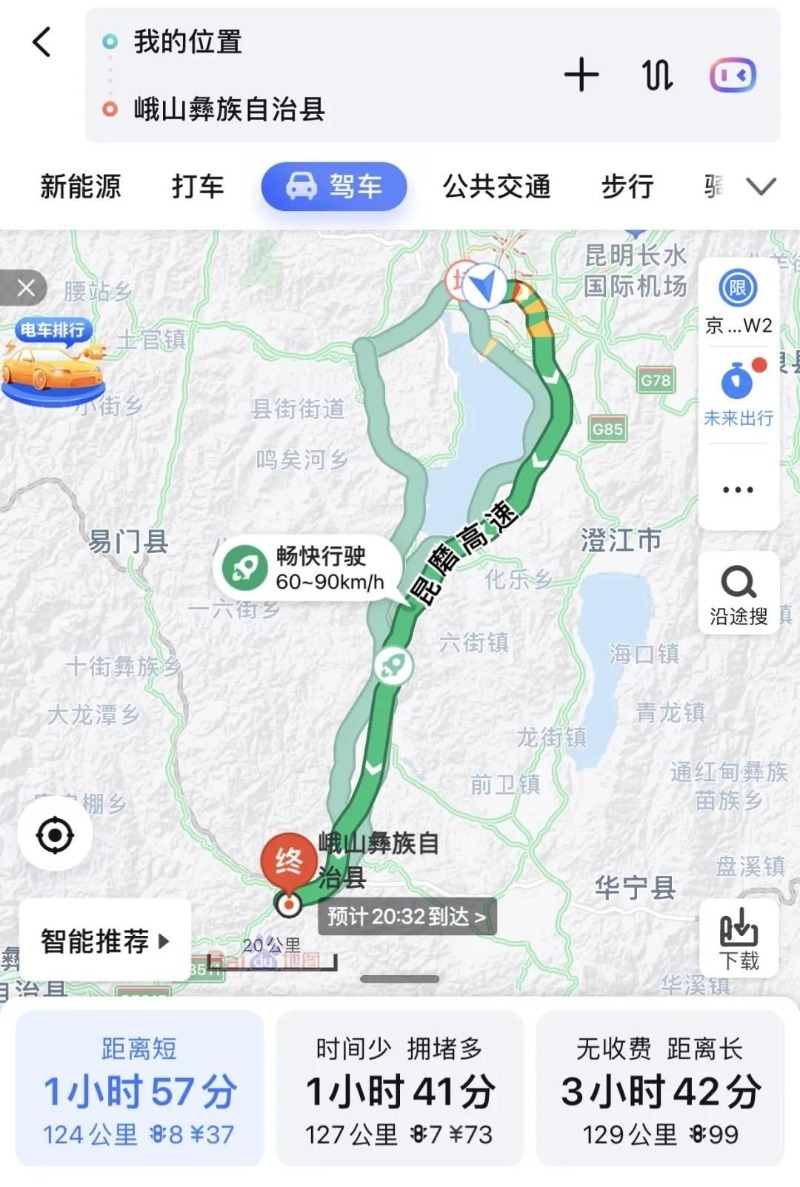Image resolution: width=800 pixels, height=1187 pixels.
Task: Open 沿途搜 search along route
Action: click(738, 593)
